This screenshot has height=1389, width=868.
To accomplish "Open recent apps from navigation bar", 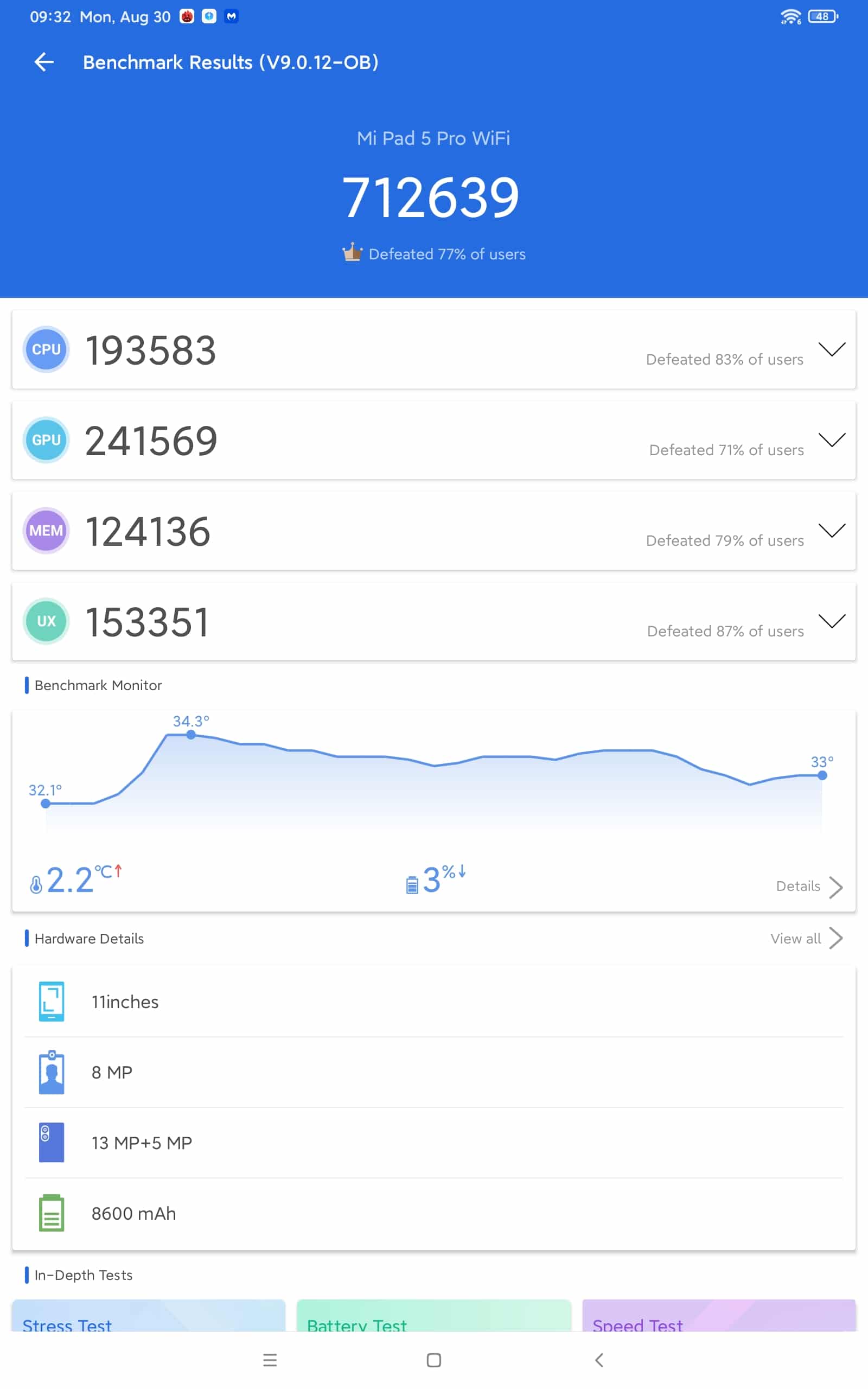I will coord(270,1360).
